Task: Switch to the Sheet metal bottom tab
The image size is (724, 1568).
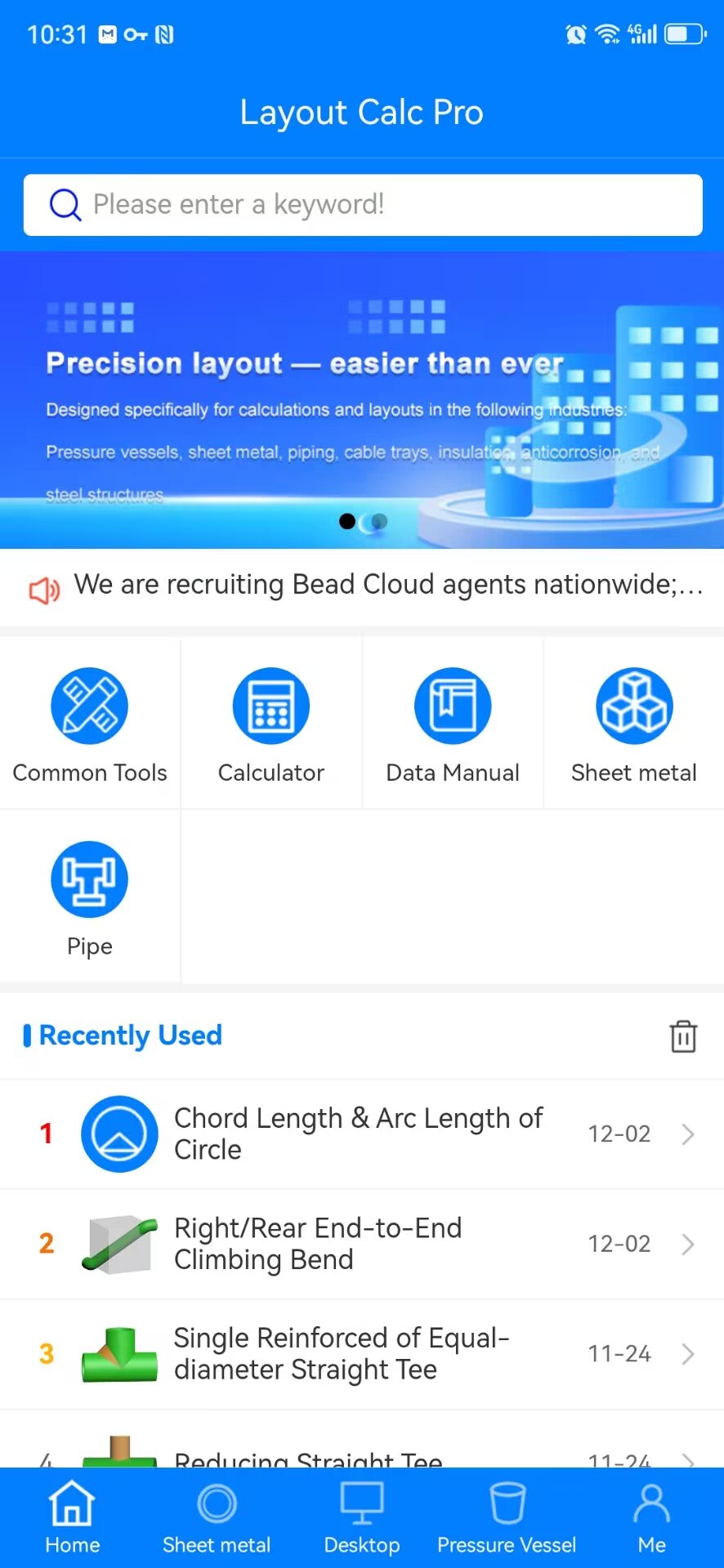Action: (217, 1517)
